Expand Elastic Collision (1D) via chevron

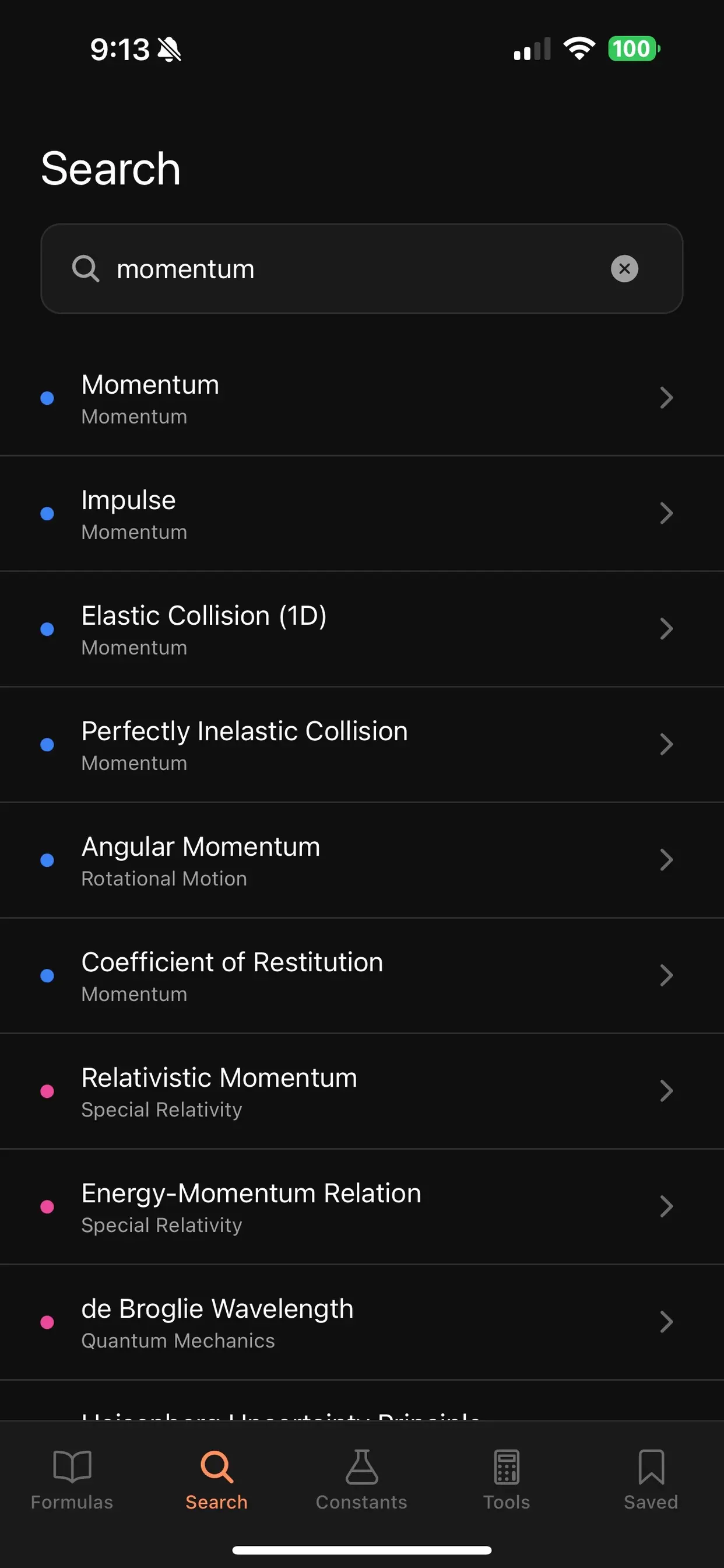tap(667, 629)
